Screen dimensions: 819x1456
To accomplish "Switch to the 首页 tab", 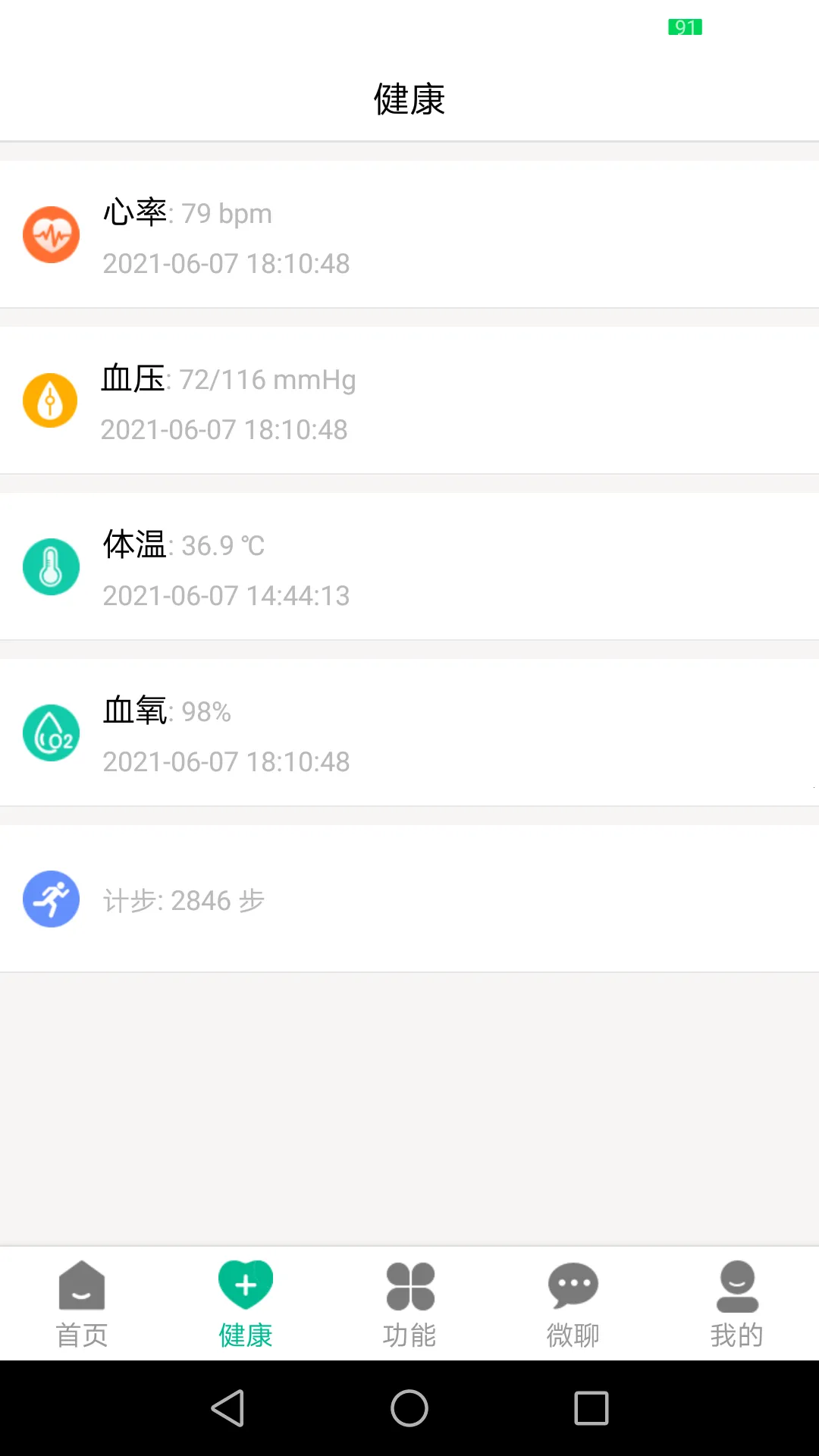I will (81, 1304).
